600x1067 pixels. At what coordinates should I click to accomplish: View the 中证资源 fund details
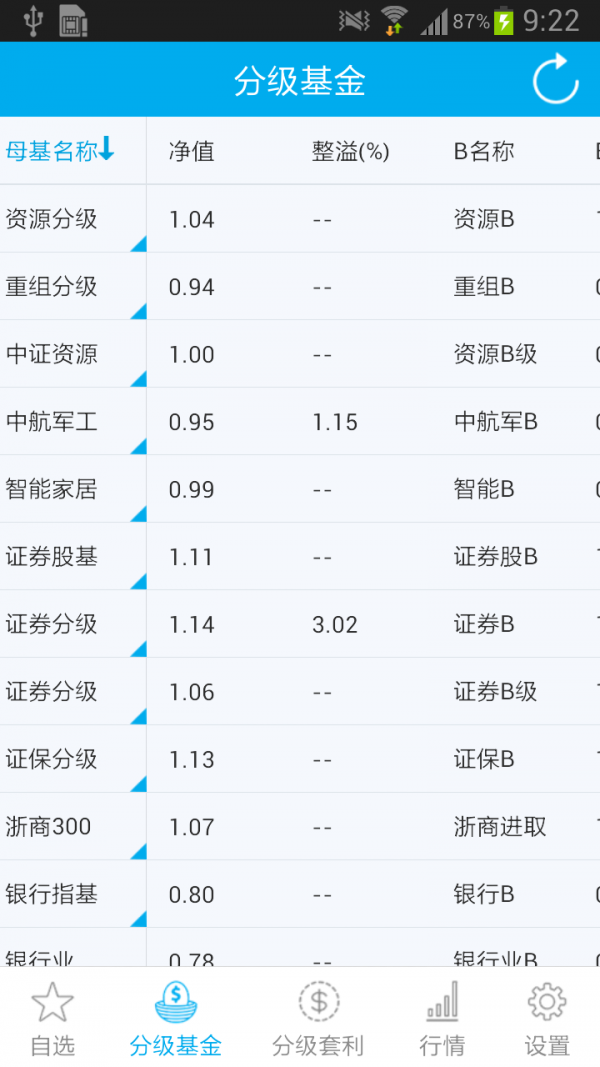point(300,353)
